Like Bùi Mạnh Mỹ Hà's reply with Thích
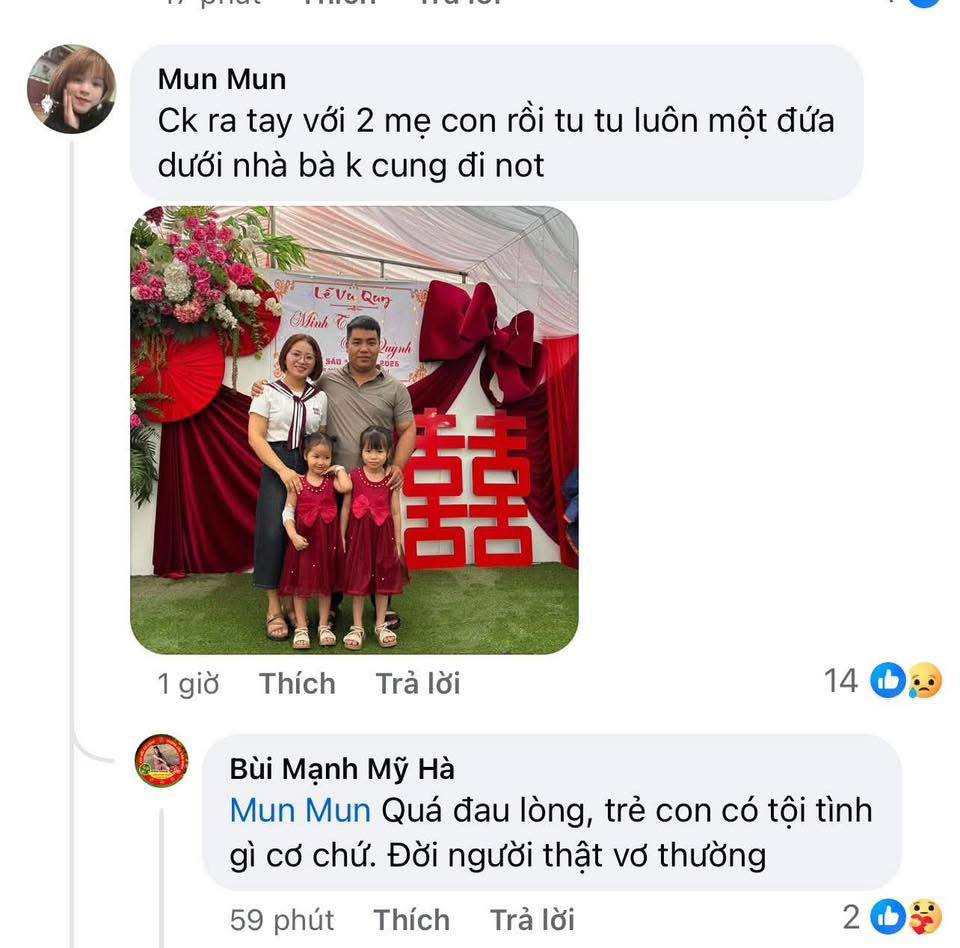 [411, 920]
